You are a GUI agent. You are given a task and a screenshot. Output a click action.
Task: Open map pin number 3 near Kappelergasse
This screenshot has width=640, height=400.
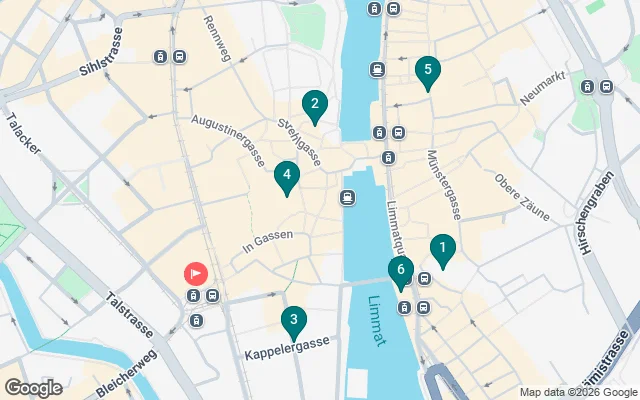click(293, 321)
